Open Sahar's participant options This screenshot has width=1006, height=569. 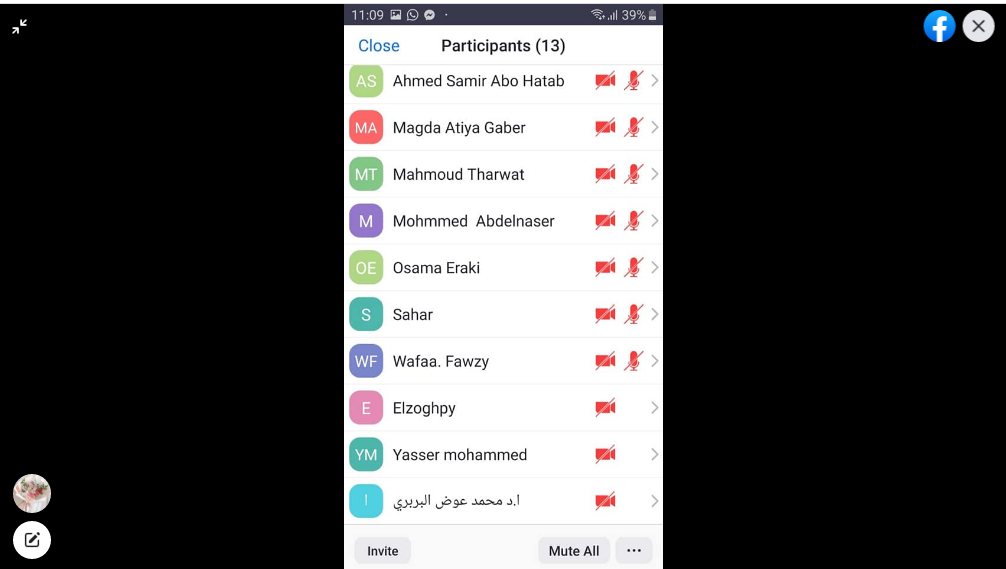(x=413, y=315)
